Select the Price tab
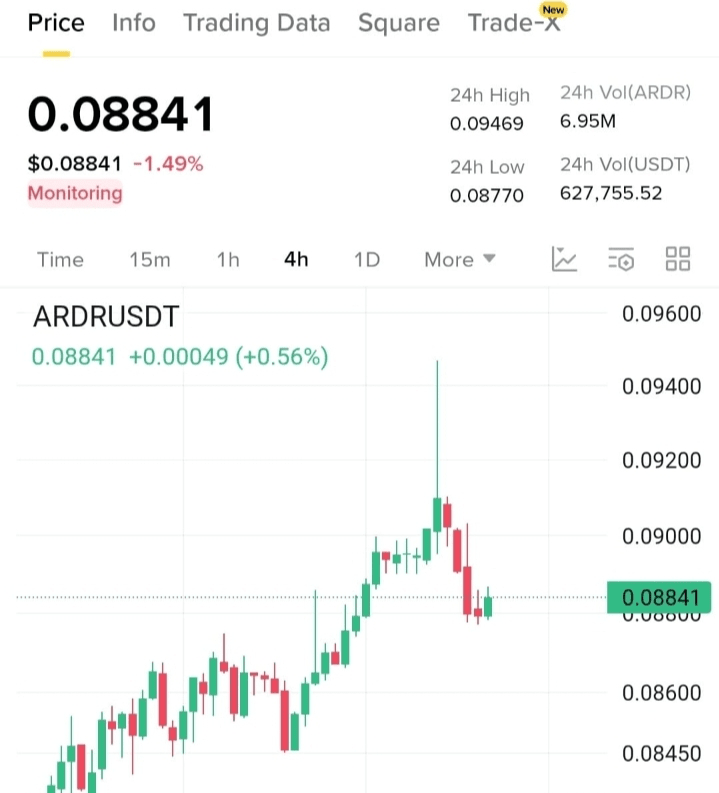The width and height of the screenshot is (719, 793). click(56, 23)
